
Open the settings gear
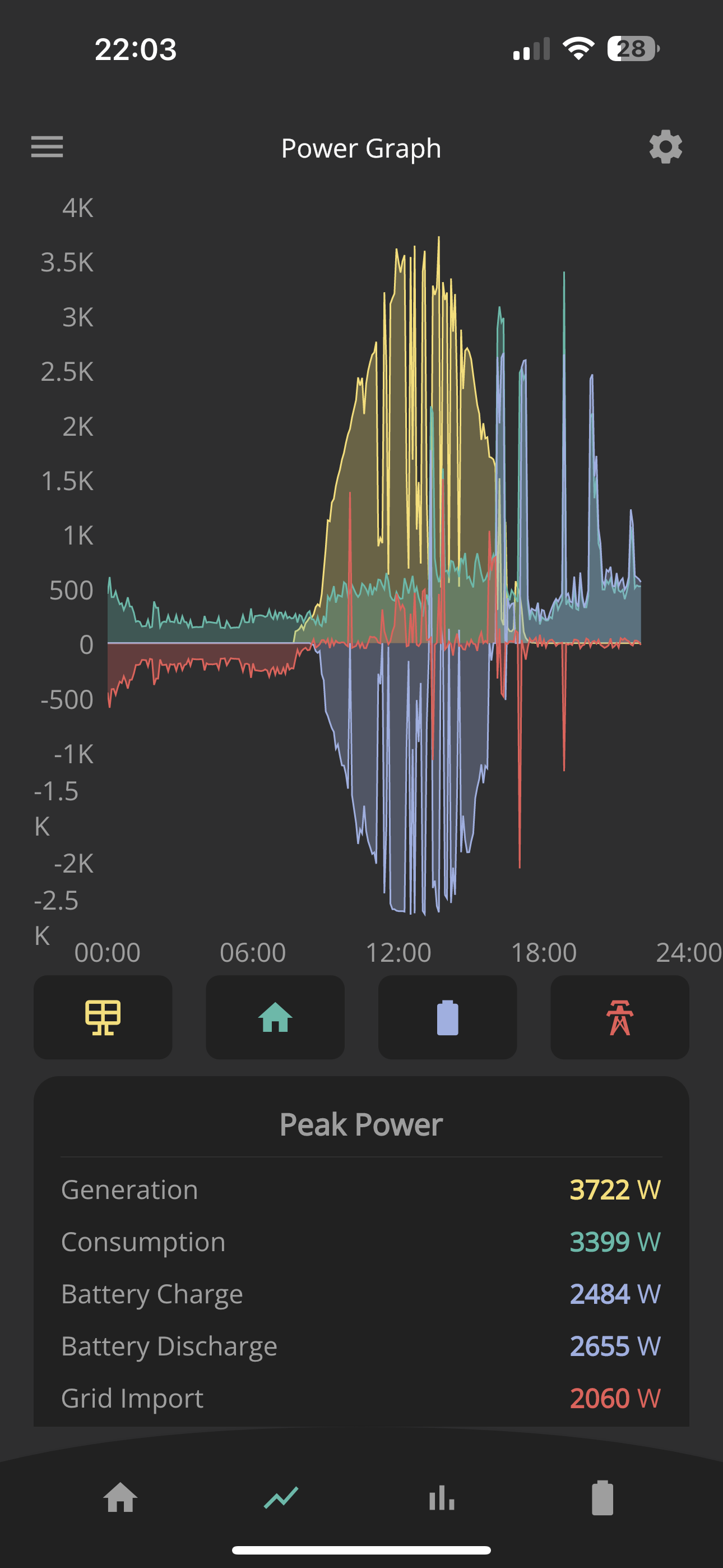665,147
